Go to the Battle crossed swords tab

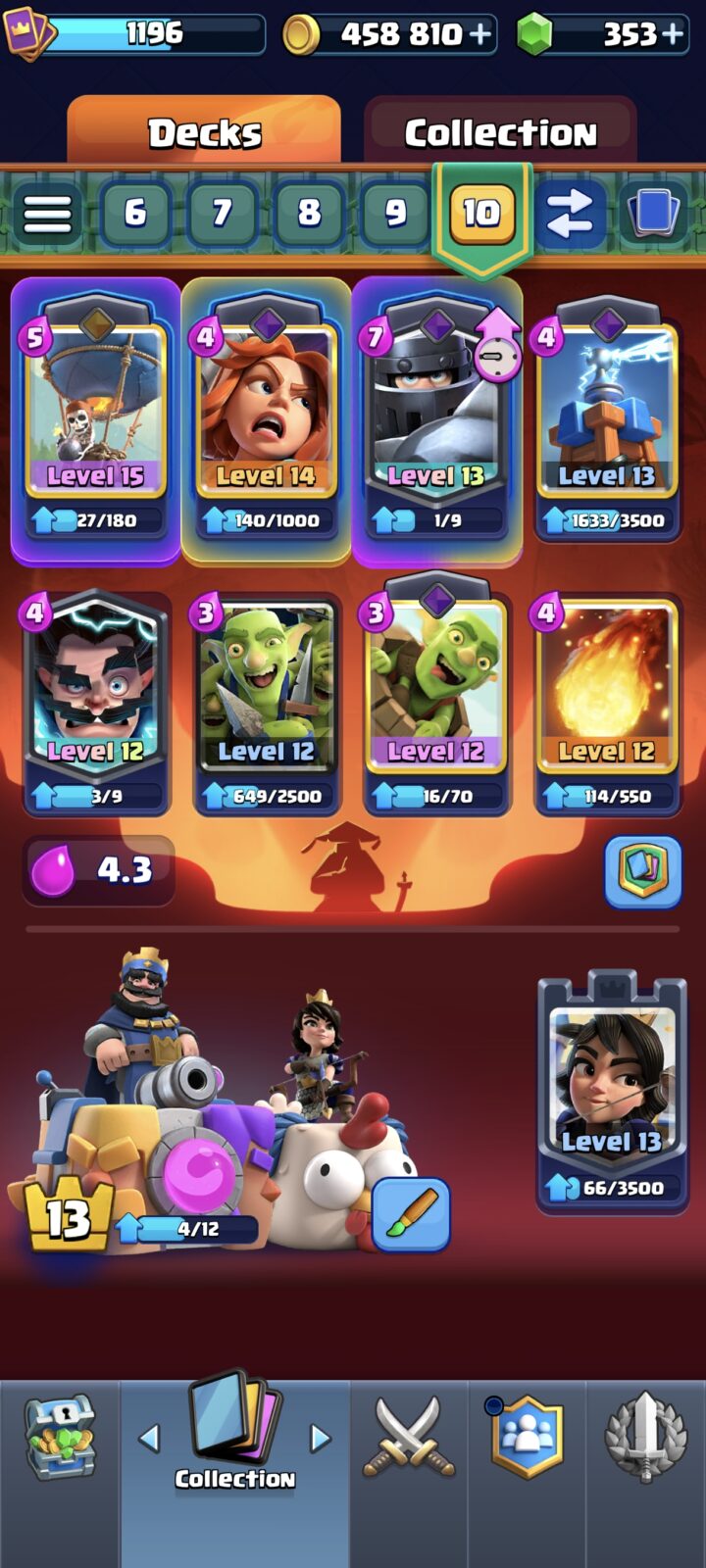[x=410, y=1439]
